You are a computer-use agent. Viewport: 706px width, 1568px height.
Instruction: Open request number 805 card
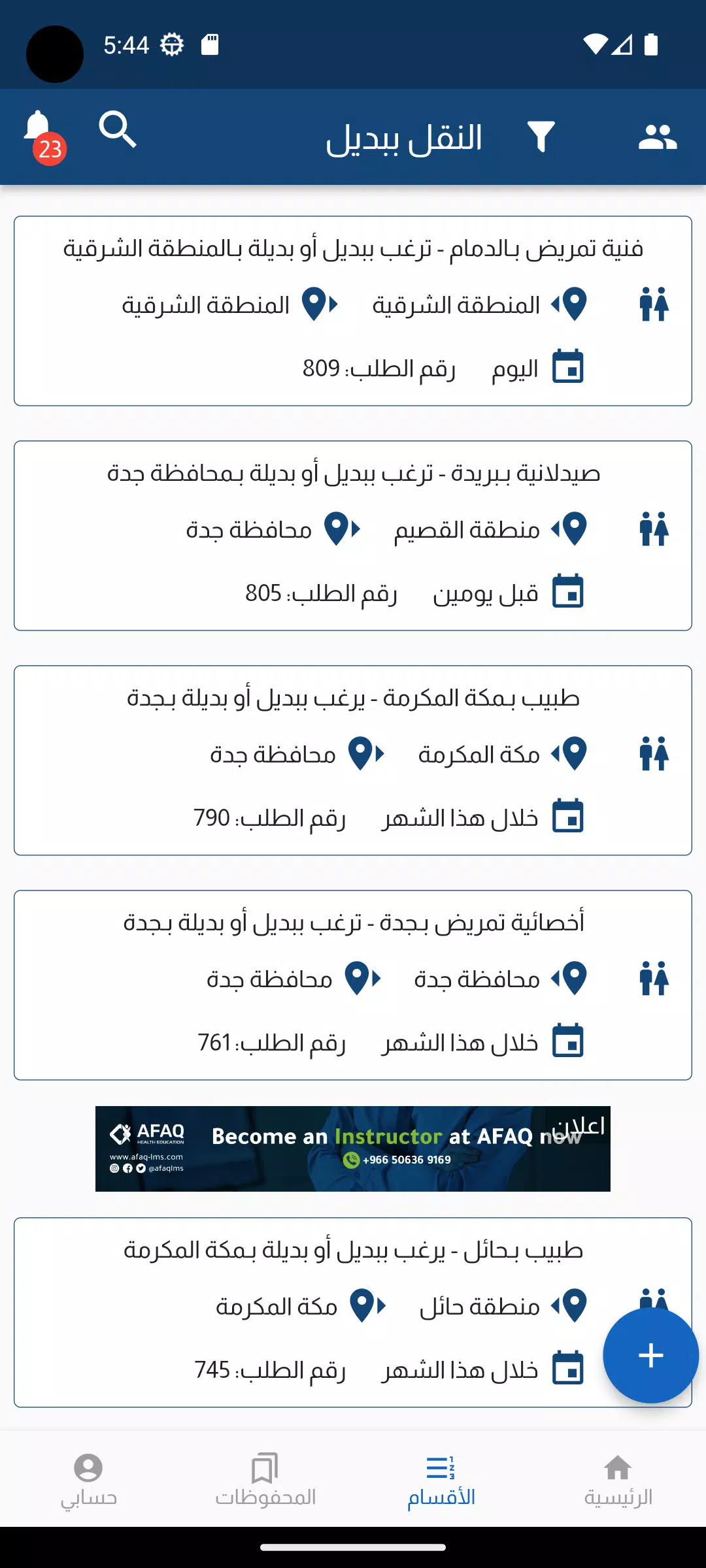pyautogui.click(x=353, y=536)
